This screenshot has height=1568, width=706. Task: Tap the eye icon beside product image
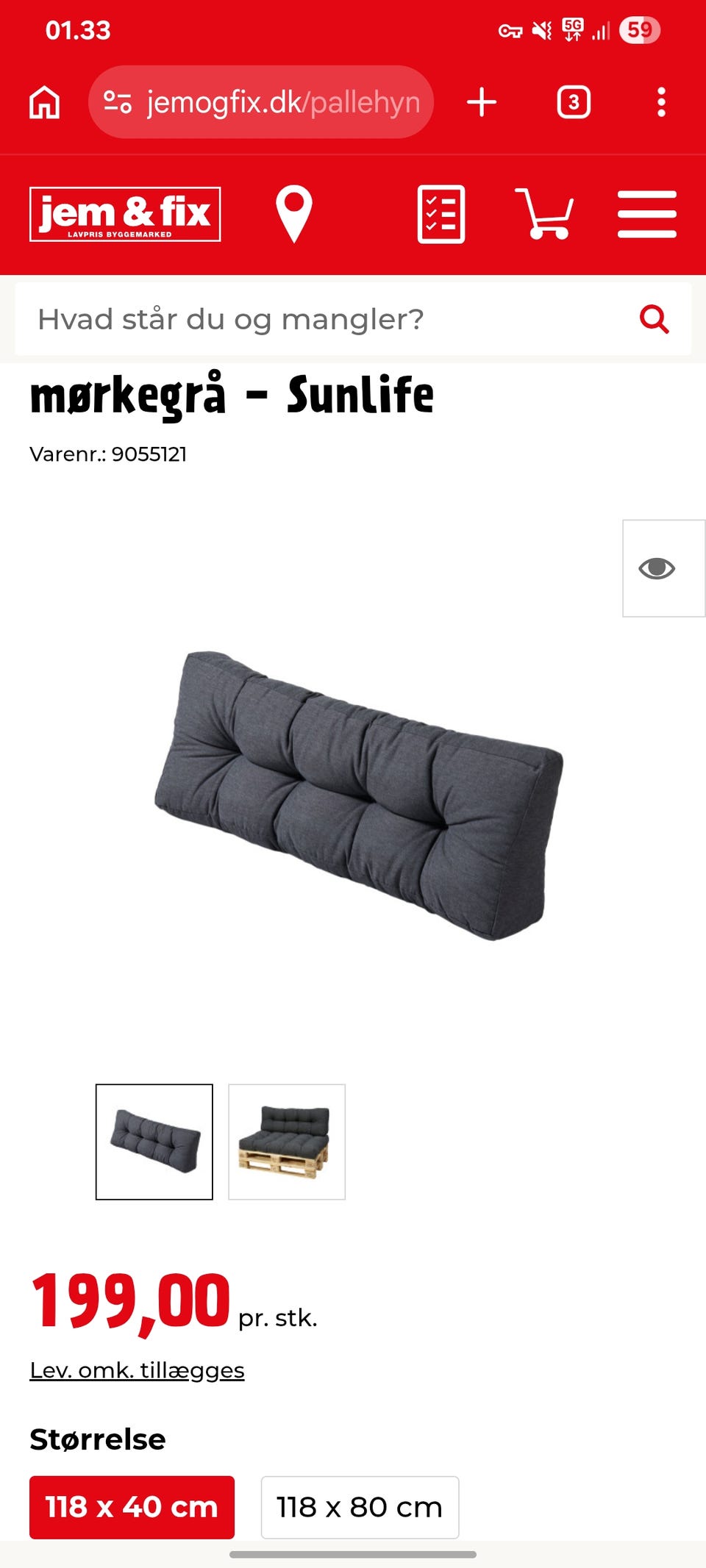pos(657,568)
